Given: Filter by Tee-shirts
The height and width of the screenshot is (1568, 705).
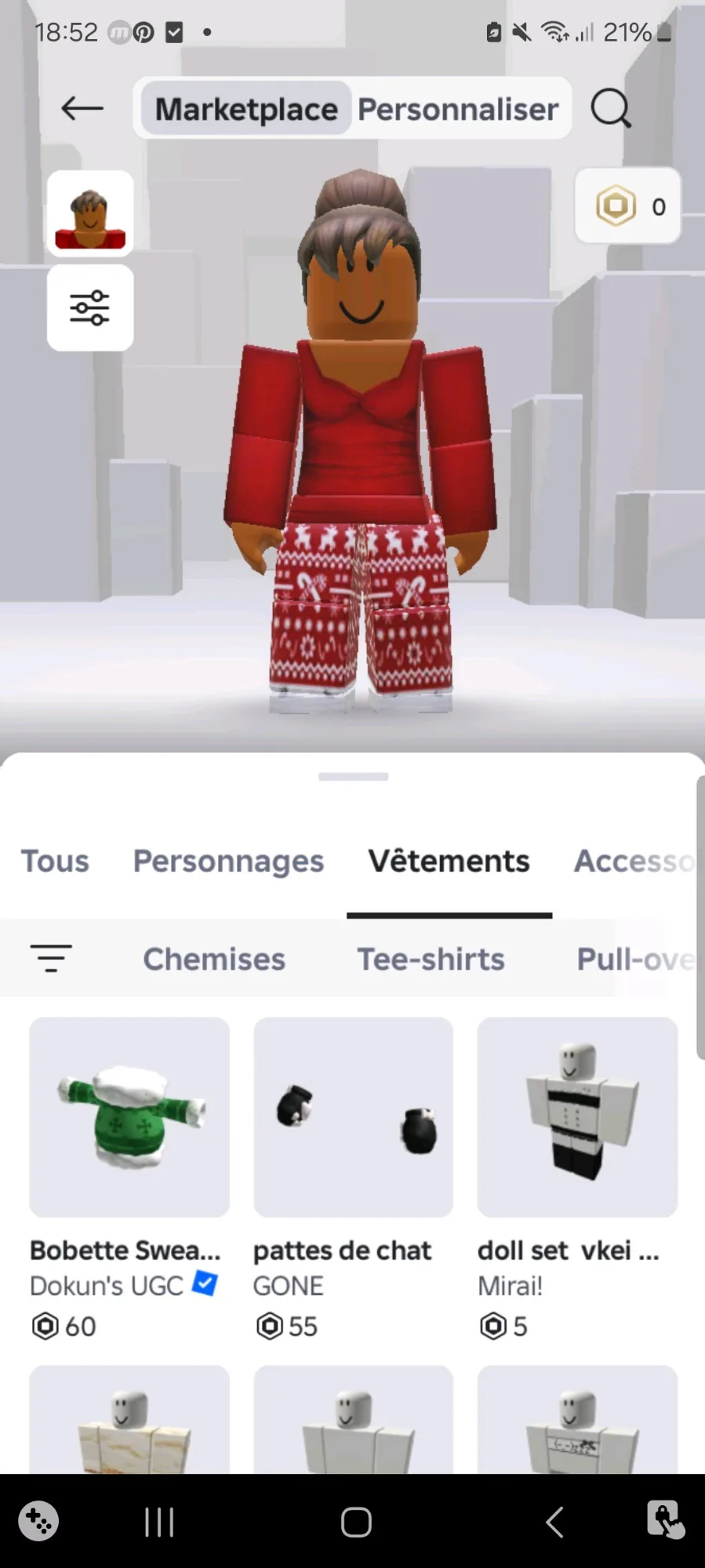Looking at the screenshot, I should click(x=431, y=959).
